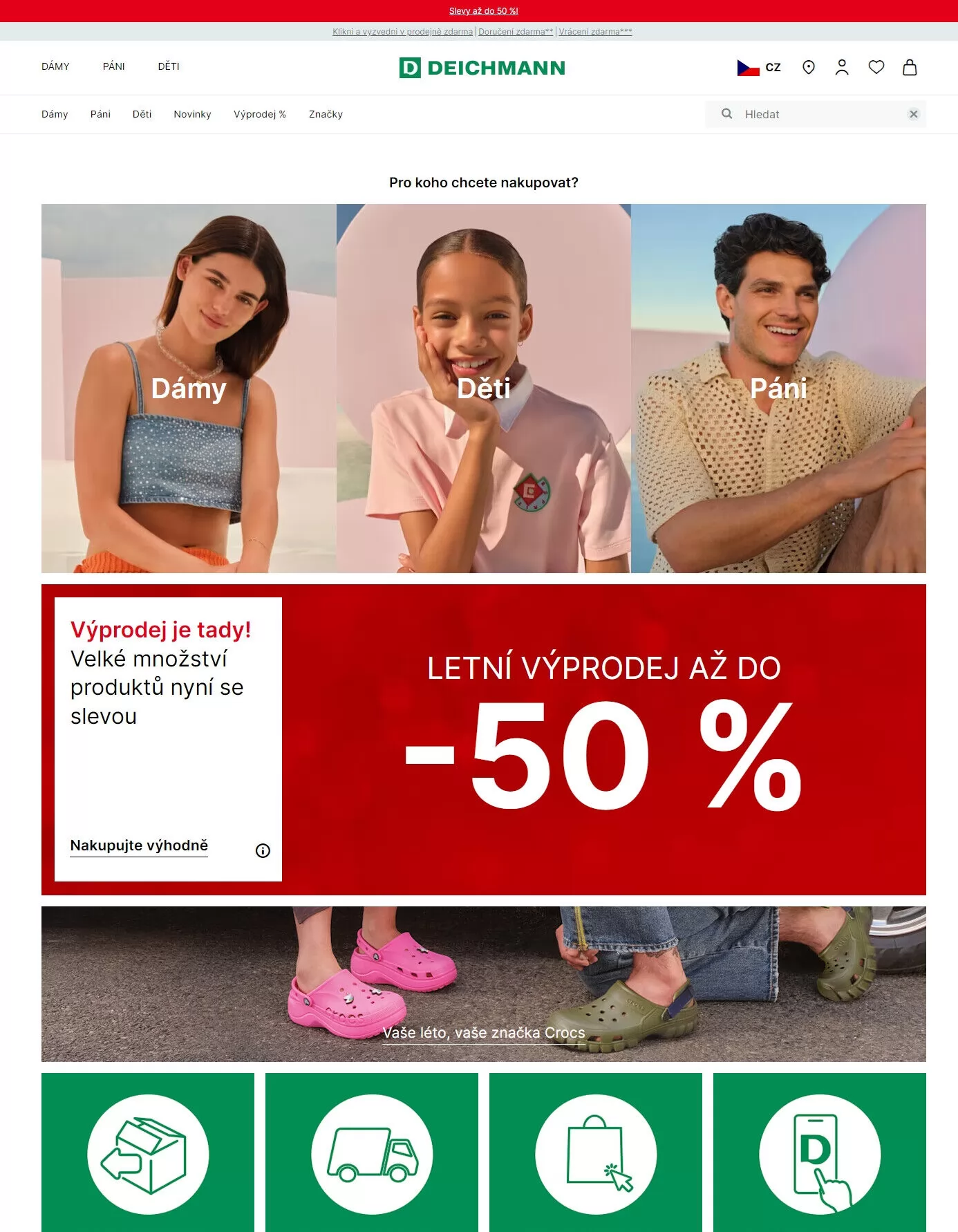Screen dimensions: 958x1232
Task: Open the store locator pin icon
Action: (x=808, y=67)
